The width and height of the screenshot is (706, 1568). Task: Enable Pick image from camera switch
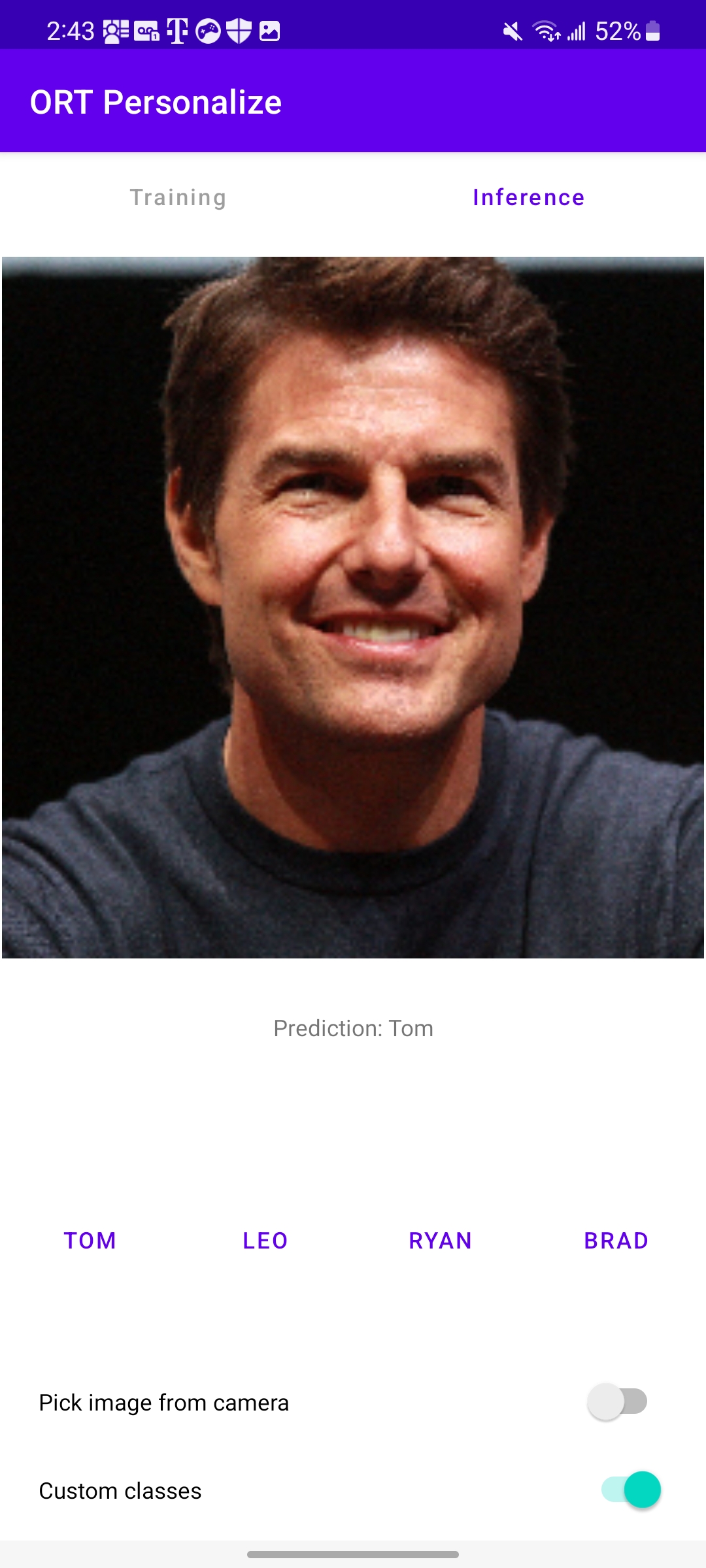point(617,1402)
